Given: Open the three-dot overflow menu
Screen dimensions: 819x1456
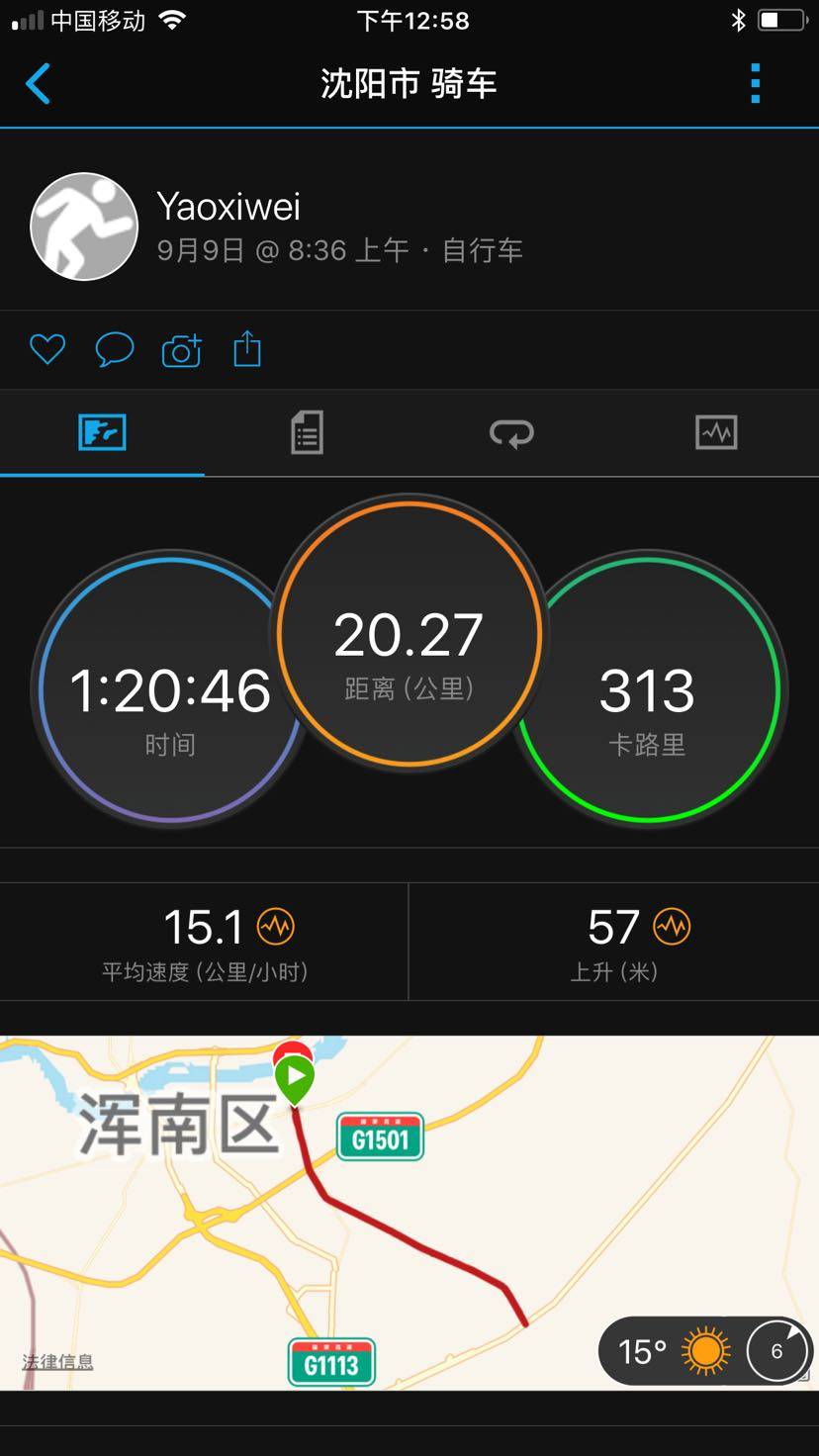Looking at the screenshot, I should [x=755, y=84].
